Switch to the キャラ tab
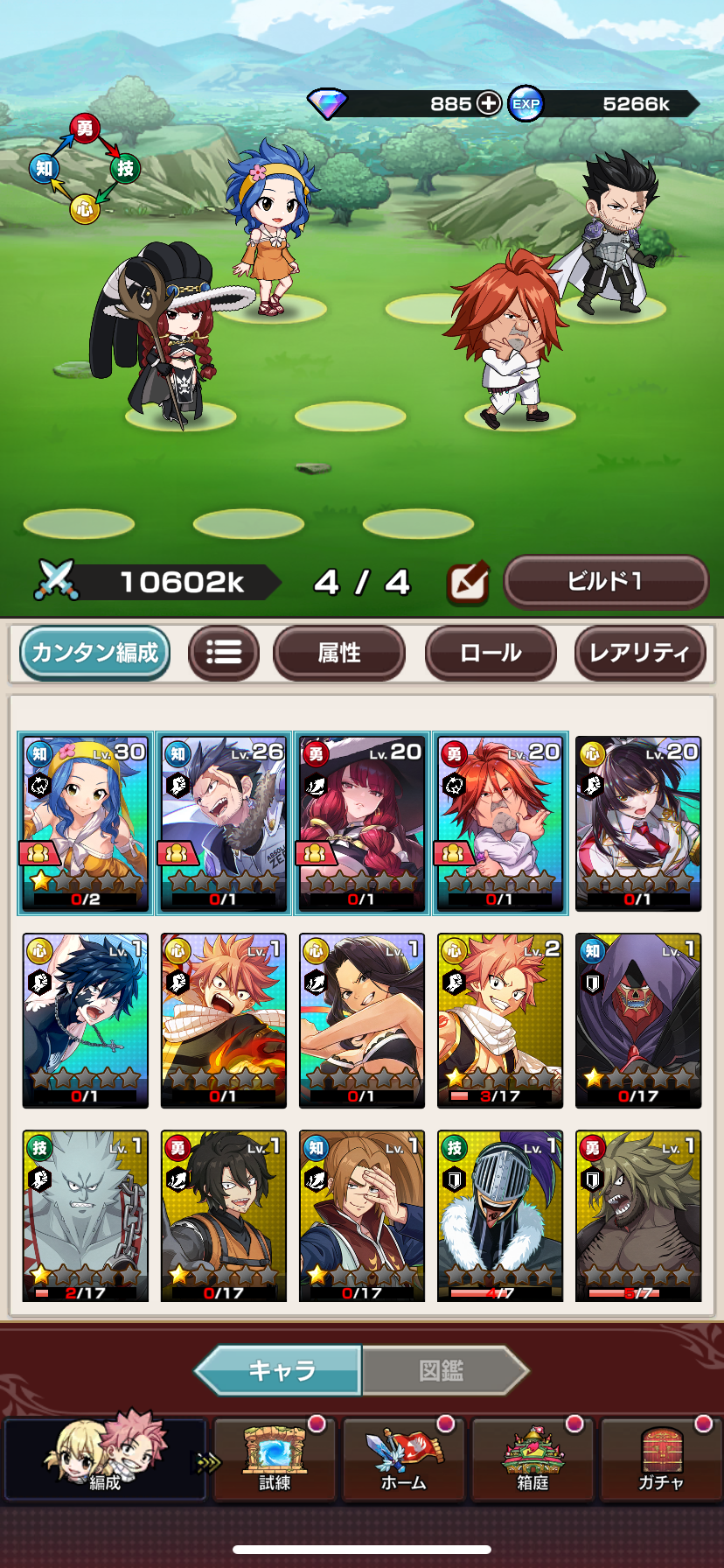Viewport: 724px width, 1568px height. 280,1370
